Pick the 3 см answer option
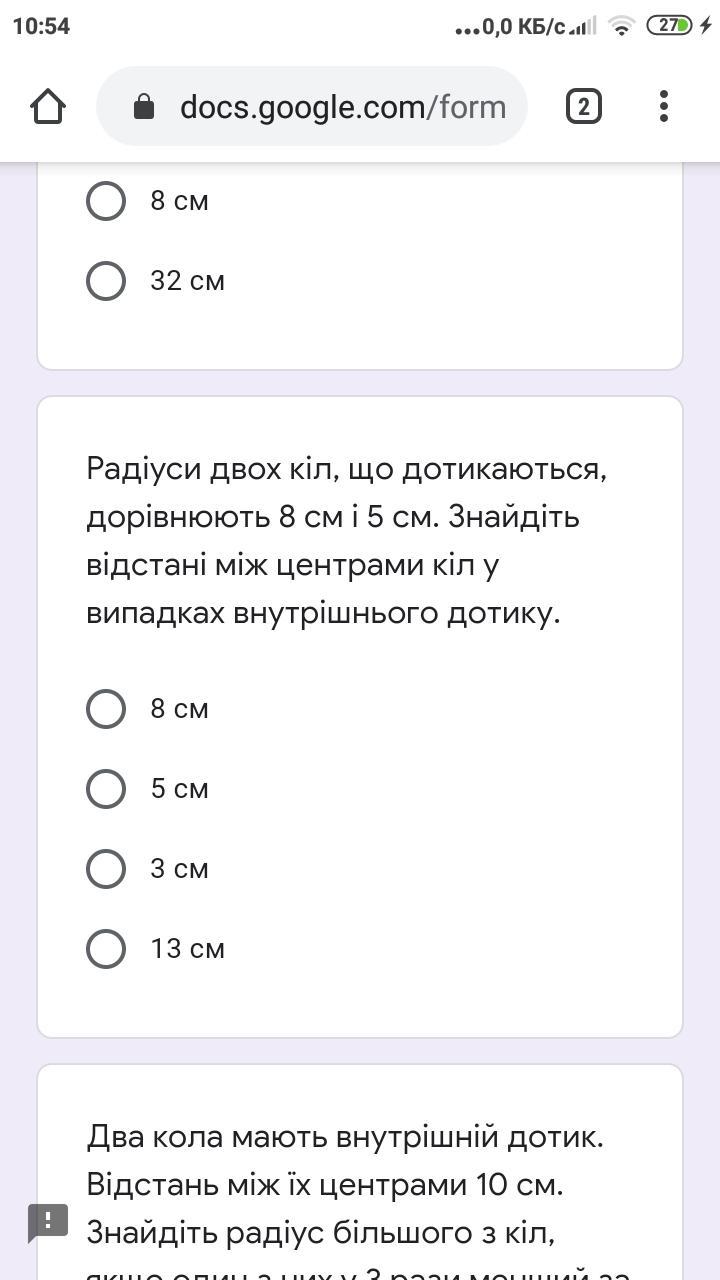Viewport: 720px width, 1280px height. 148,869
